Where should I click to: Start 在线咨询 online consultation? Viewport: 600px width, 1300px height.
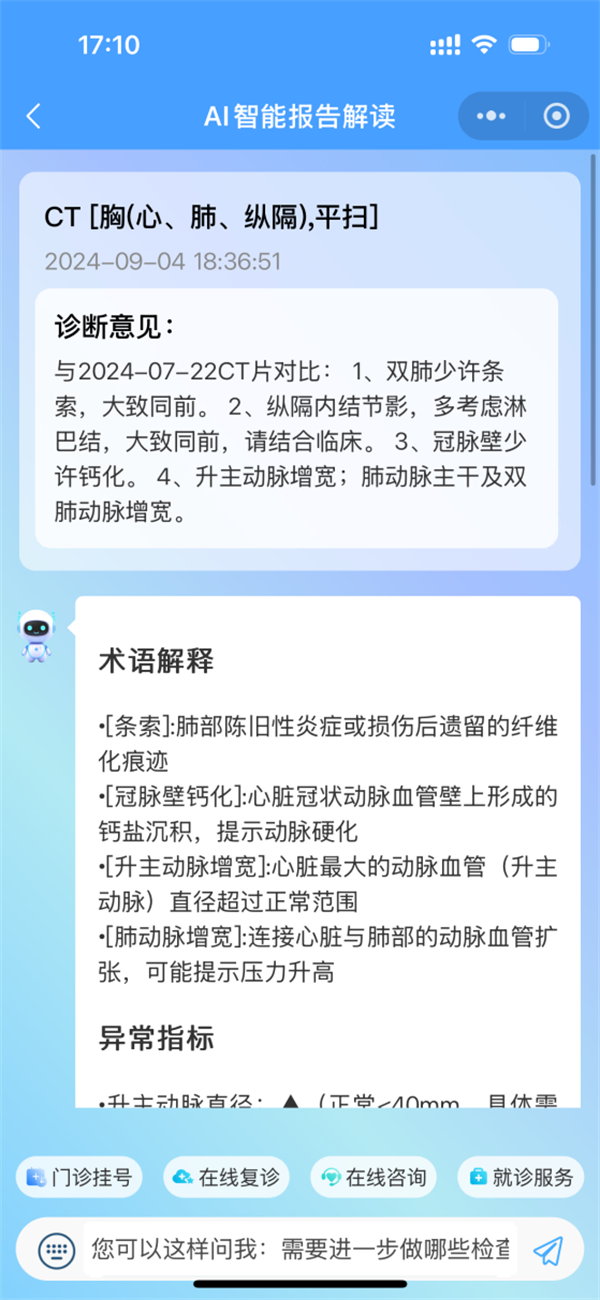[374, 1177]
